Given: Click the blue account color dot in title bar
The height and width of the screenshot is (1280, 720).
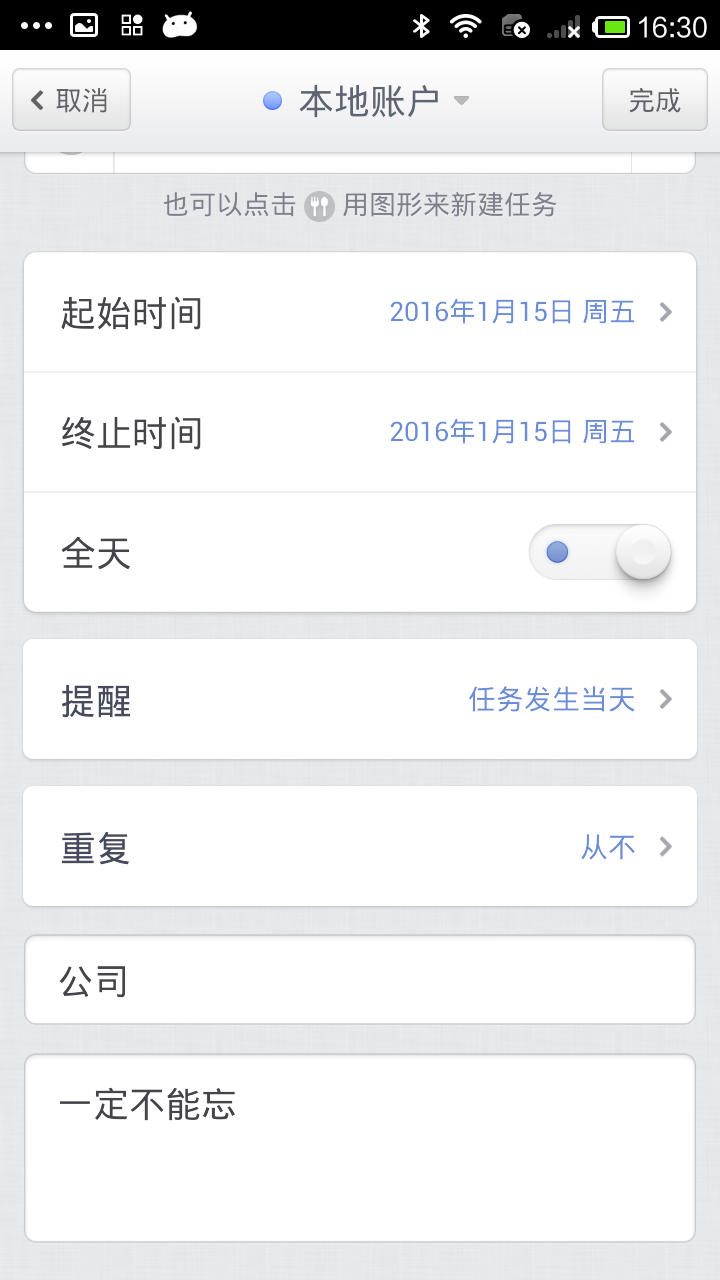Looking at the screenshot, I should click(x=271, y=99).
